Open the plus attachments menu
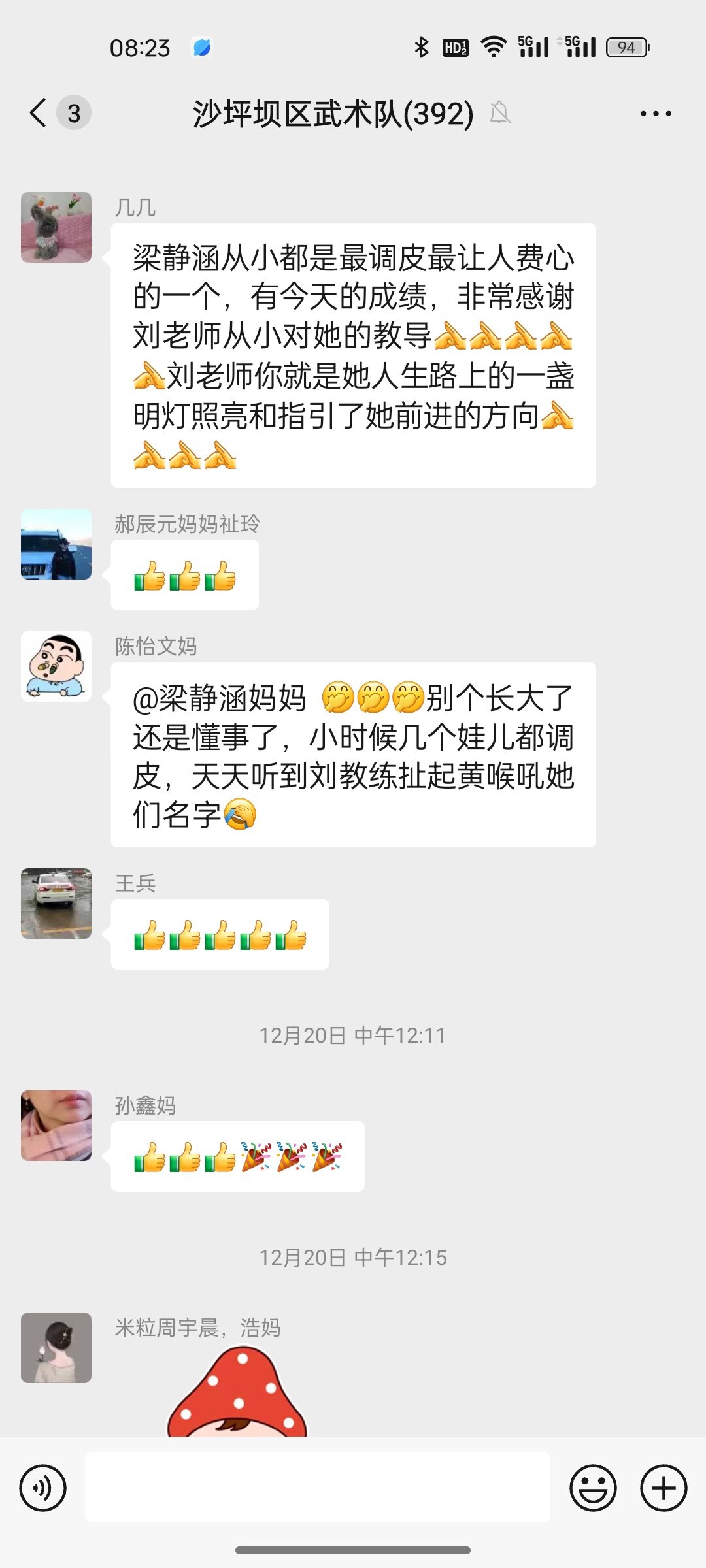This screenshot has height=1568, width=706. 664,1488
